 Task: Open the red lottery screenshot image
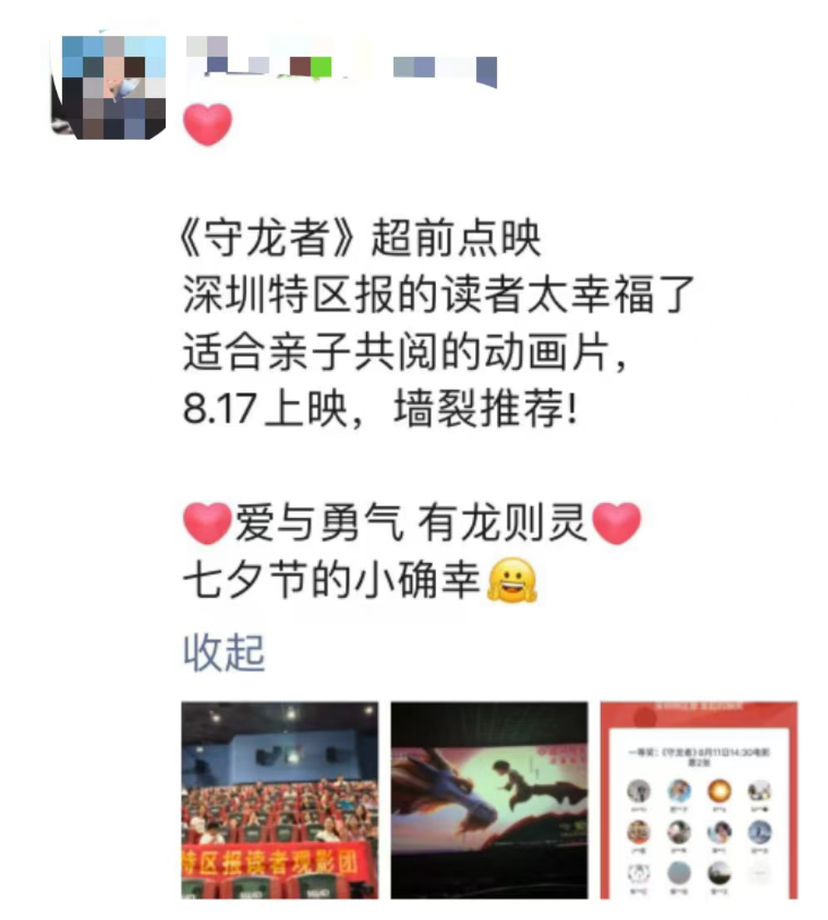(698, 800)
